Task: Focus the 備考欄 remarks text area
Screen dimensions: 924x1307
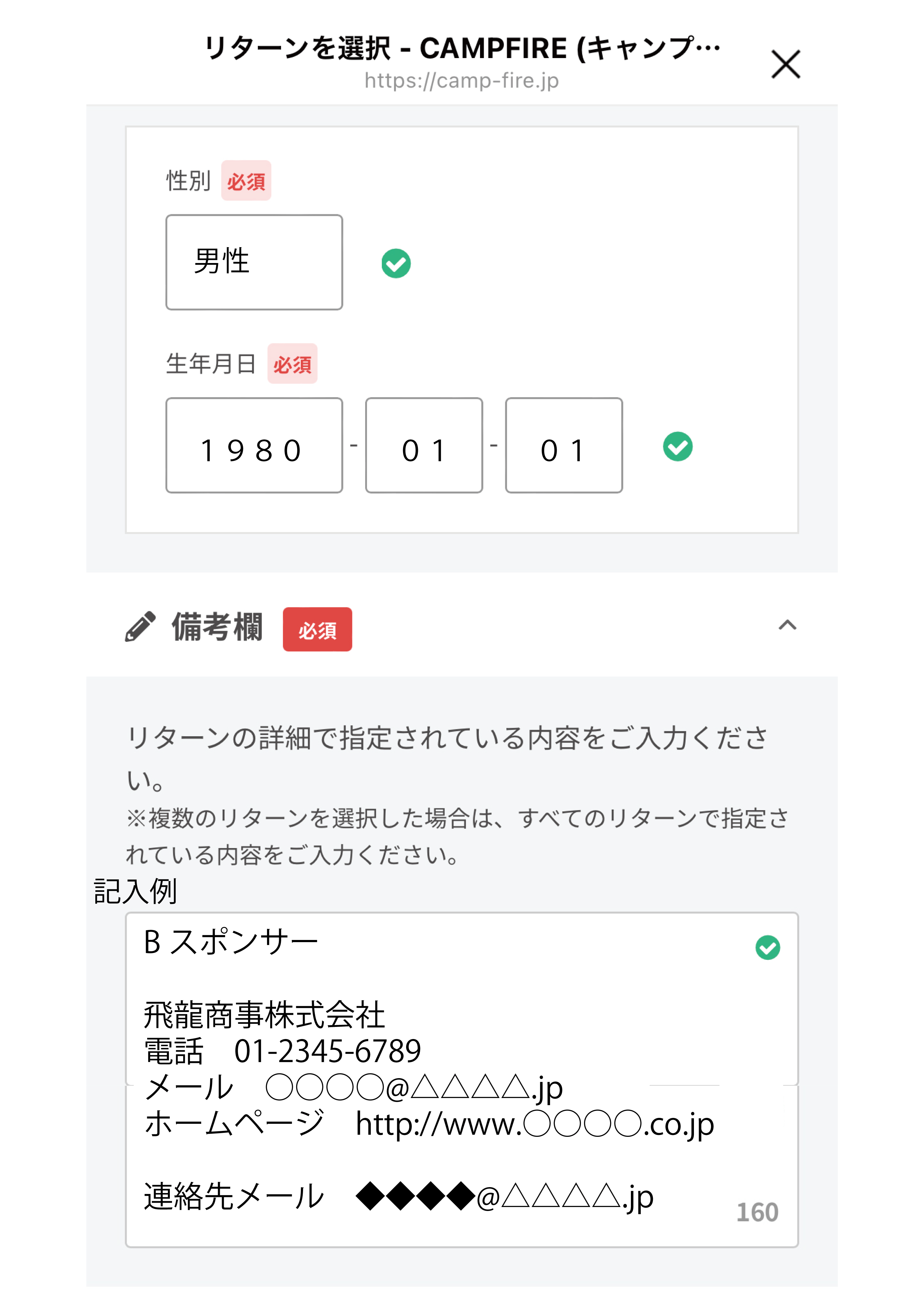Action: click(462, 1080)
